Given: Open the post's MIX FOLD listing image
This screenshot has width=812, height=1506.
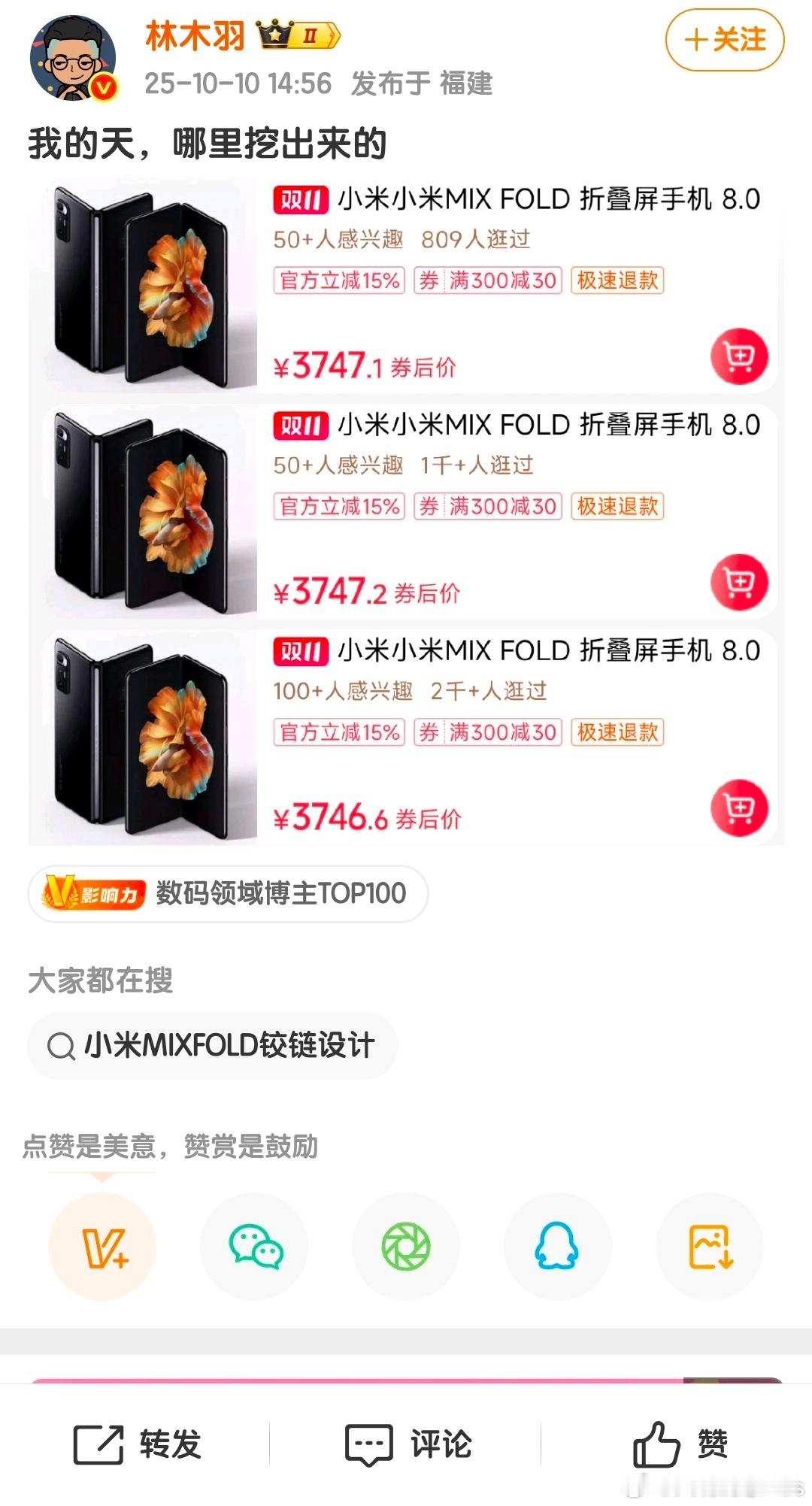Looking at the screenshot, I should pos(406,511).
